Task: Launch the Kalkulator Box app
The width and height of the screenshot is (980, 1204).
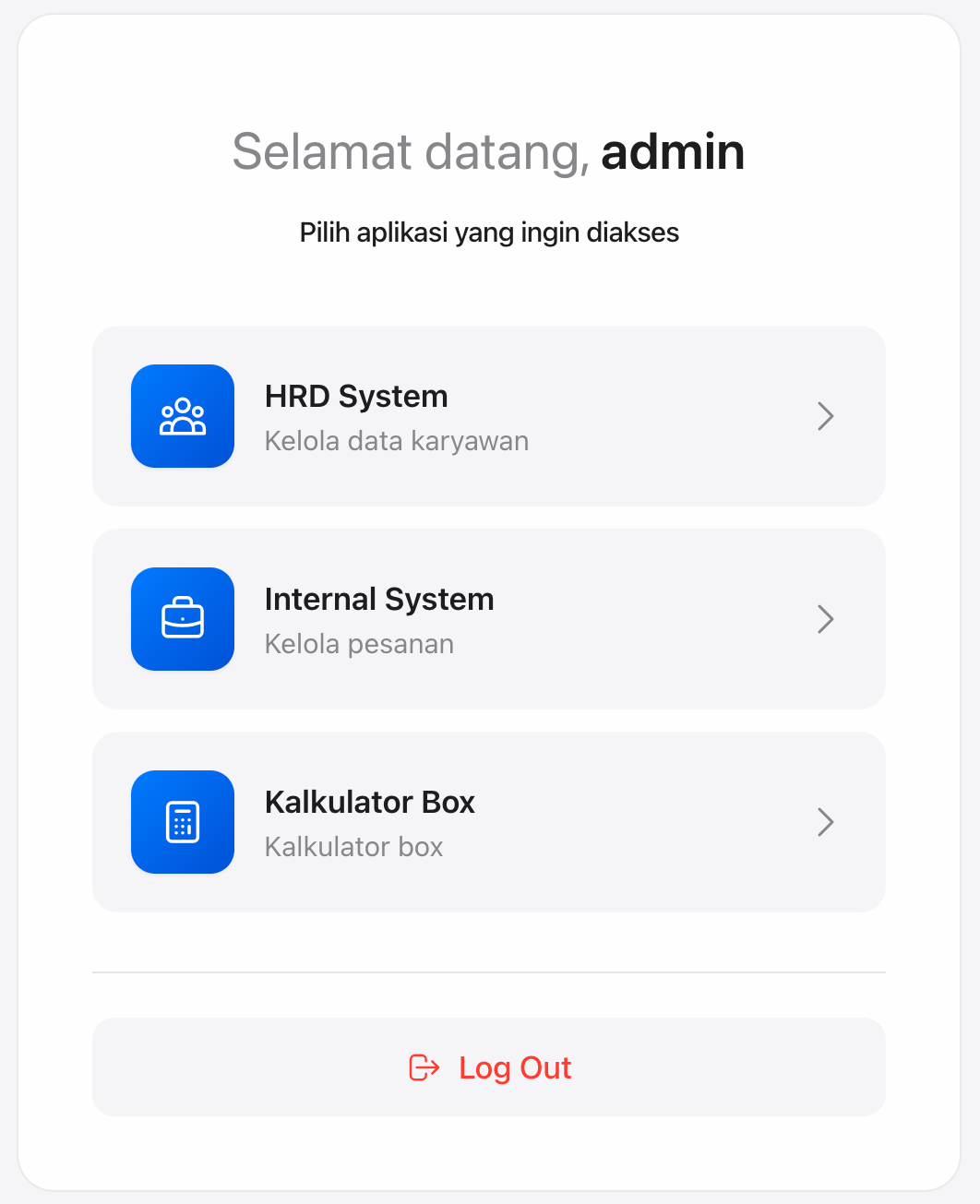Action: coord(488,822)
